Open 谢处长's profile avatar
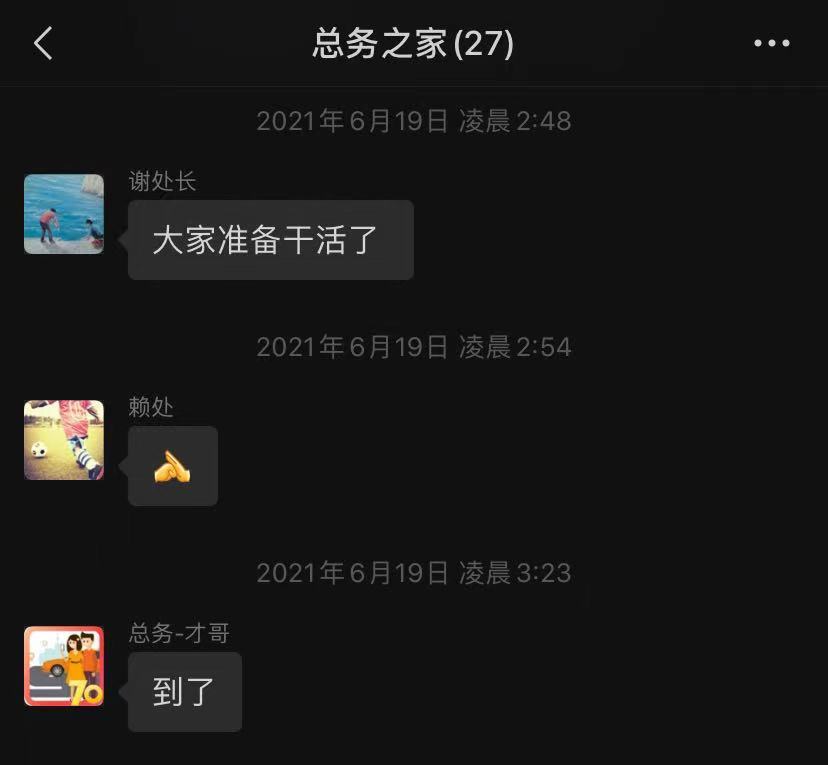 [x=64, y=214]
